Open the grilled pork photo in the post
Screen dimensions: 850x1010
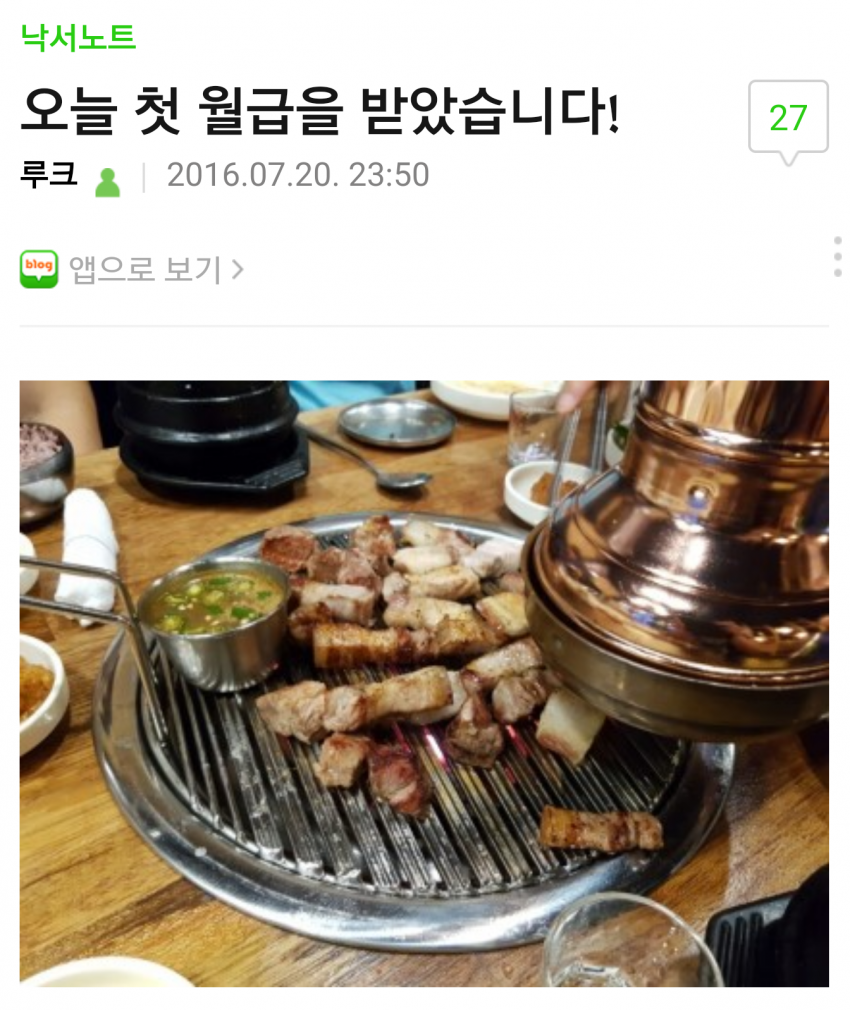pyautogui.click(x=424, y=683)
